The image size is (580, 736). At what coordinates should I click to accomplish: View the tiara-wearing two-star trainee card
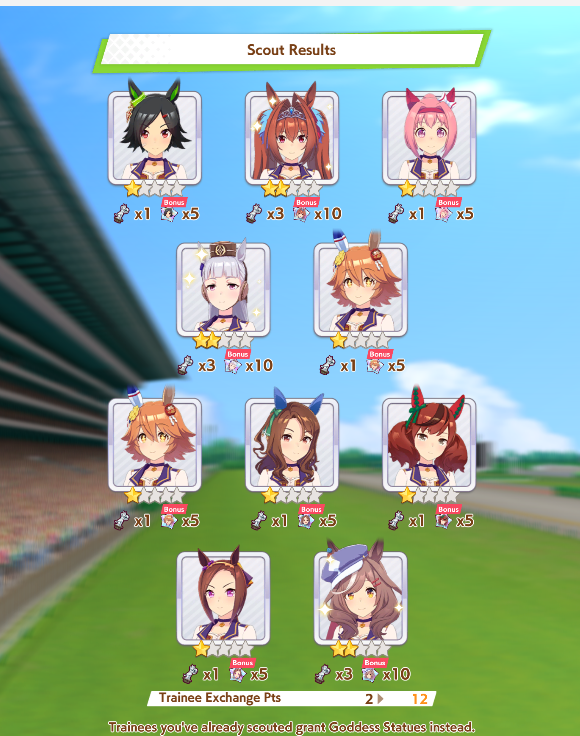(292, 138)
